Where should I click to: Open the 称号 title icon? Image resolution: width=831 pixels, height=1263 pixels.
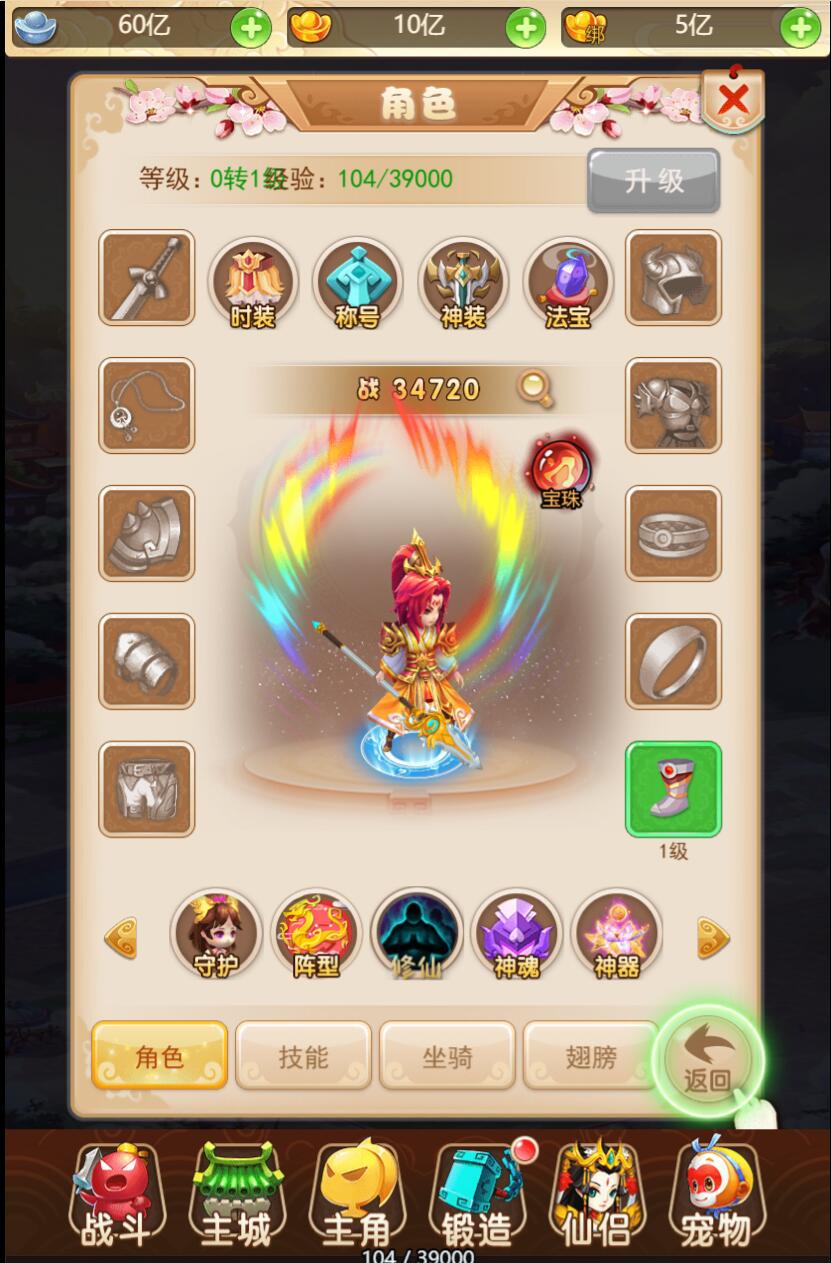358,283
